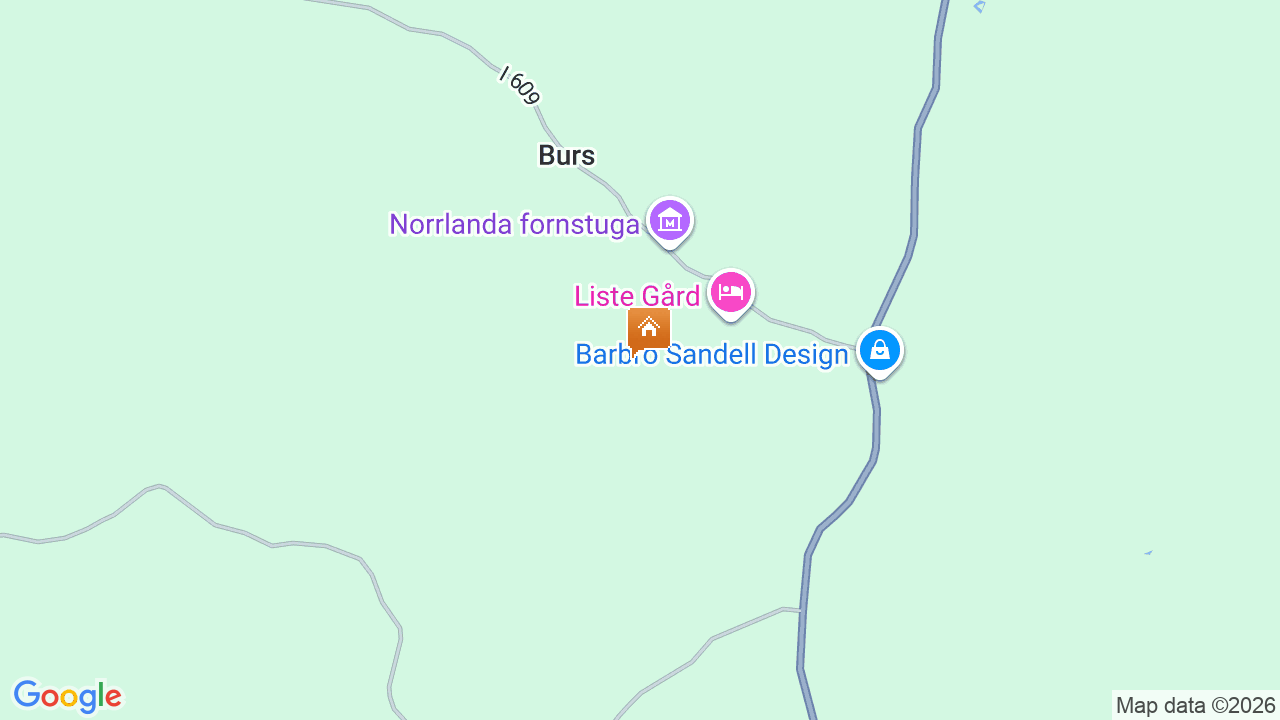The image size is (1280, 720).
Task: Open the Barbro Sandell Design shop pin
Action: point(880,351)
